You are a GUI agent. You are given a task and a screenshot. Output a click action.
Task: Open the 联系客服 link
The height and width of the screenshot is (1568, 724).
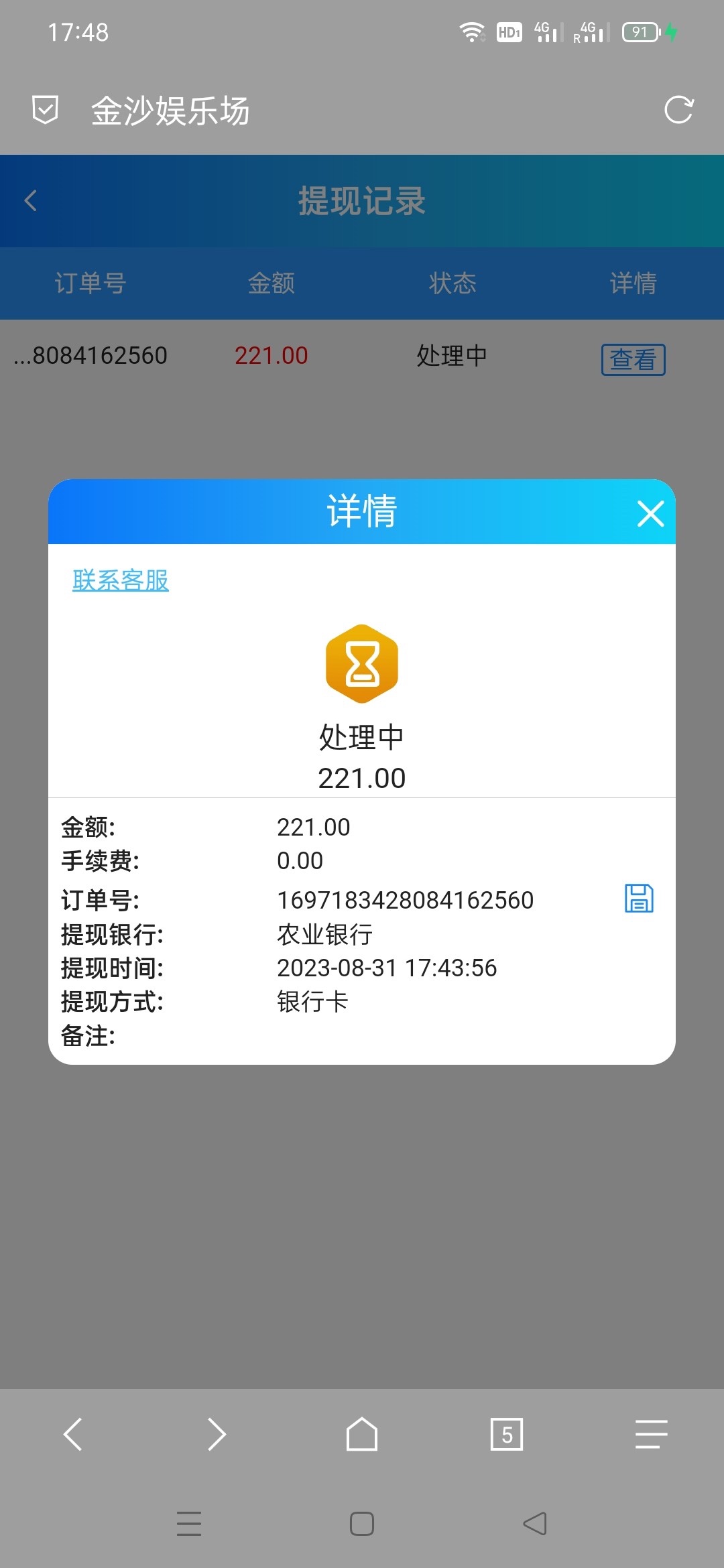[x=121, y=580]
